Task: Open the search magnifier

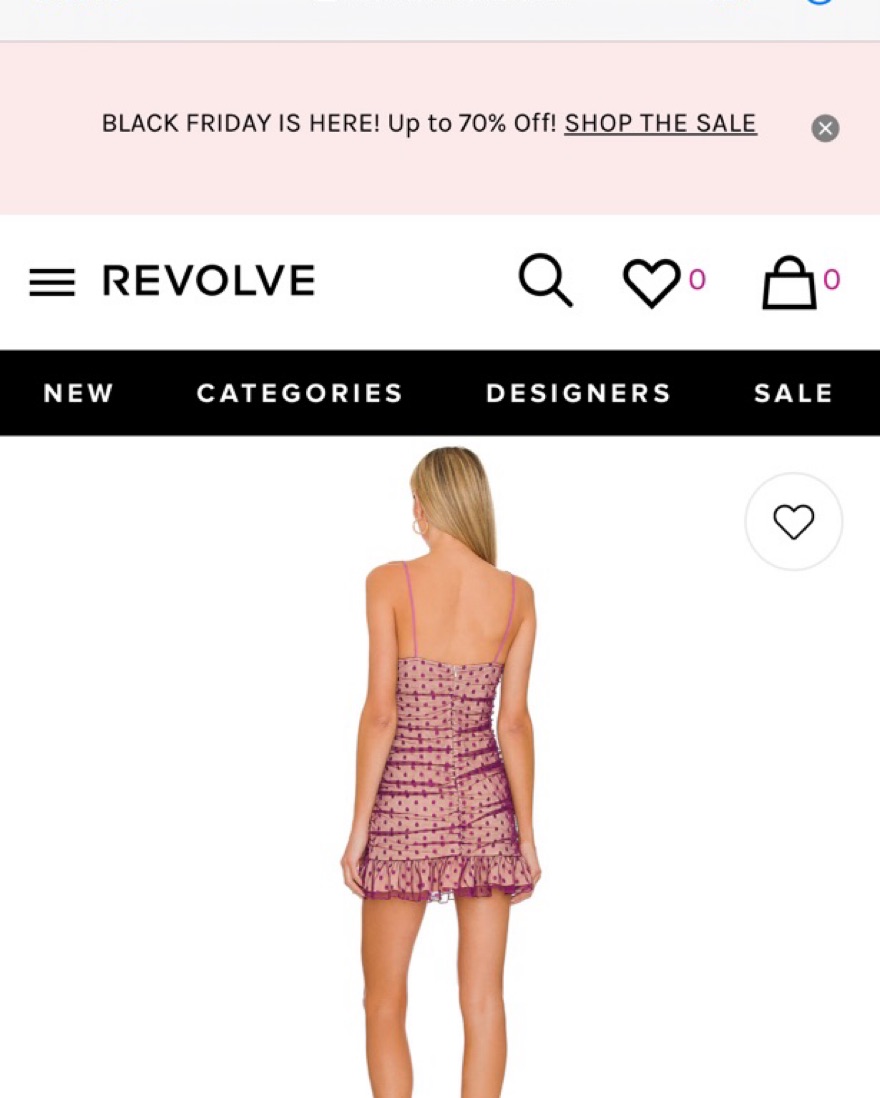Action: (545, 280)
